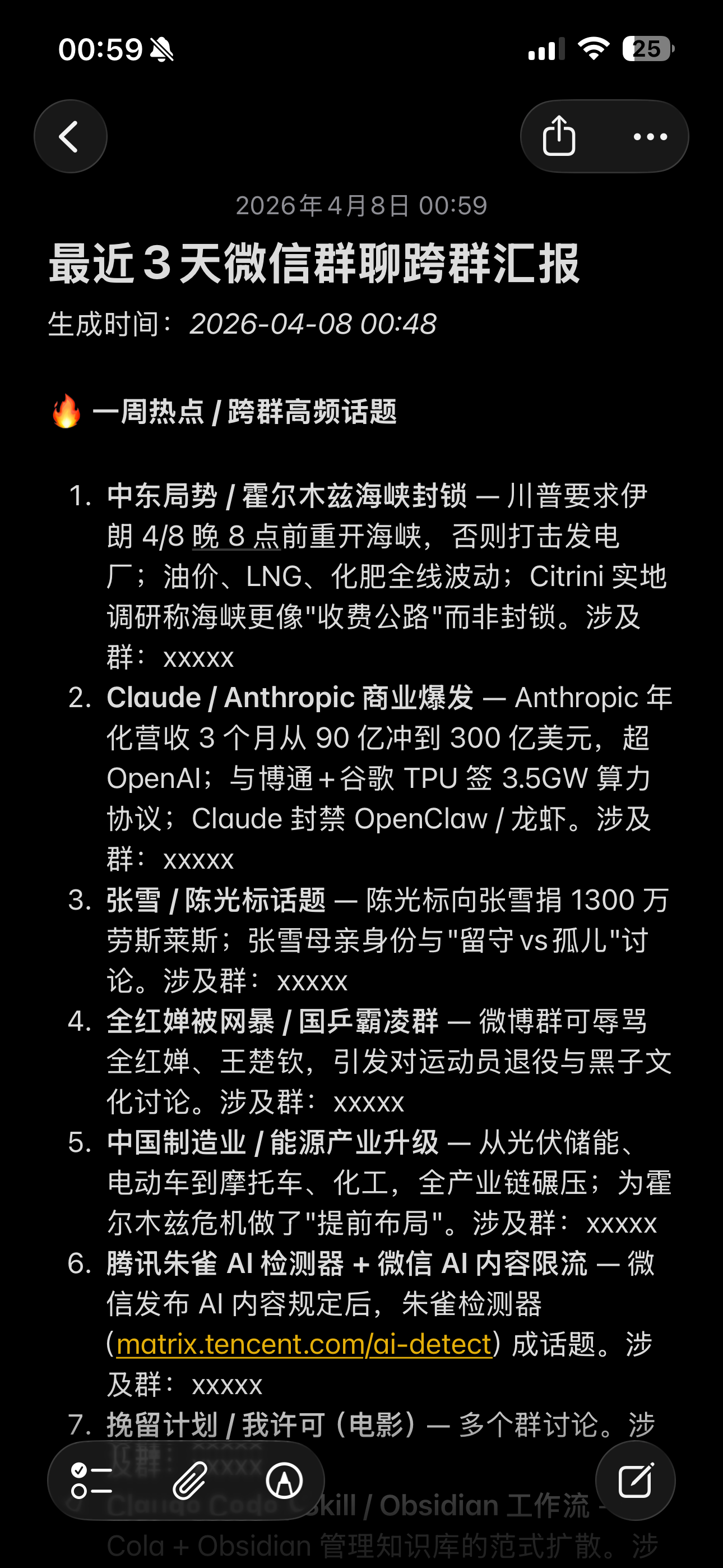Tap the underlined 晚 8 点 time link
723x1568 pixels.
236,536
